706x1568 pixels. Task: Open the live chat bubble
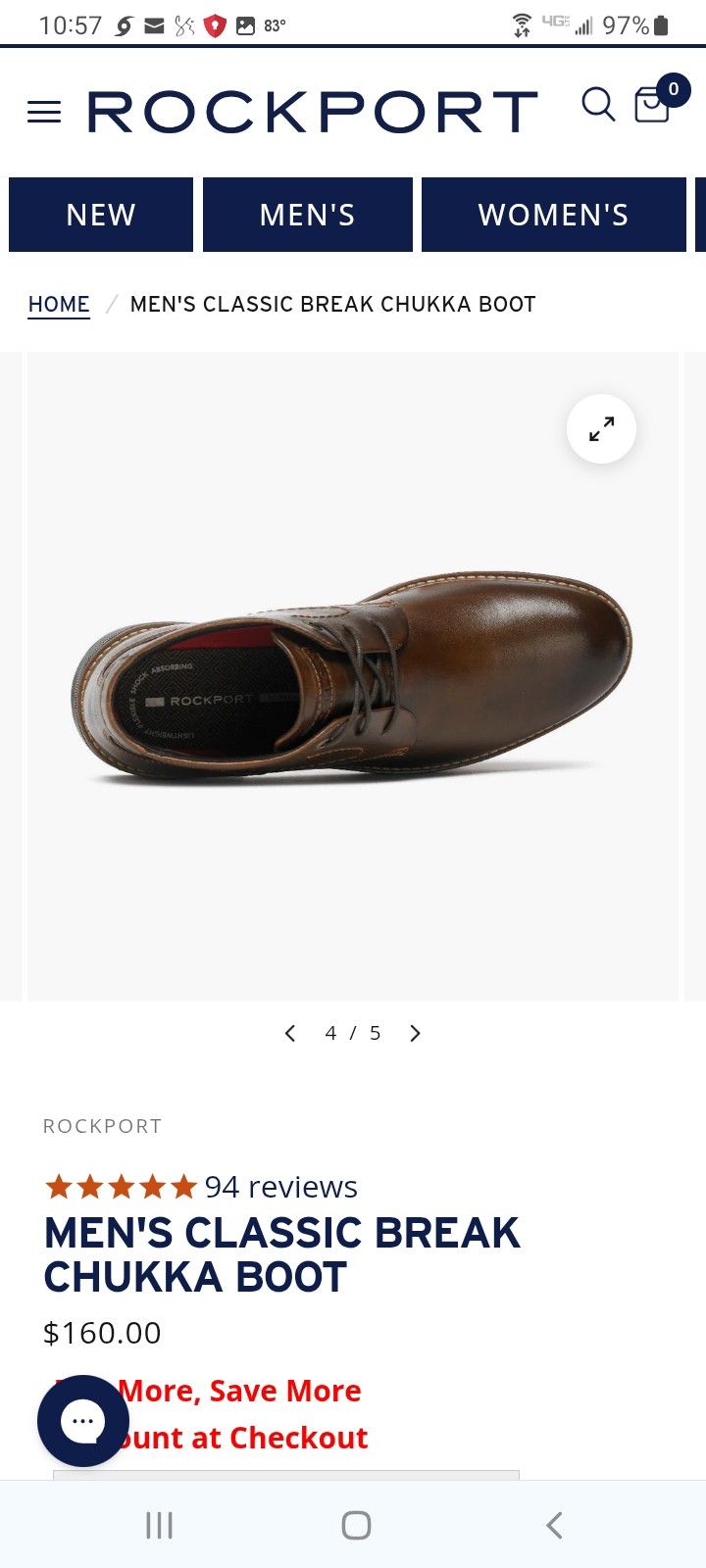point(83,1420)
